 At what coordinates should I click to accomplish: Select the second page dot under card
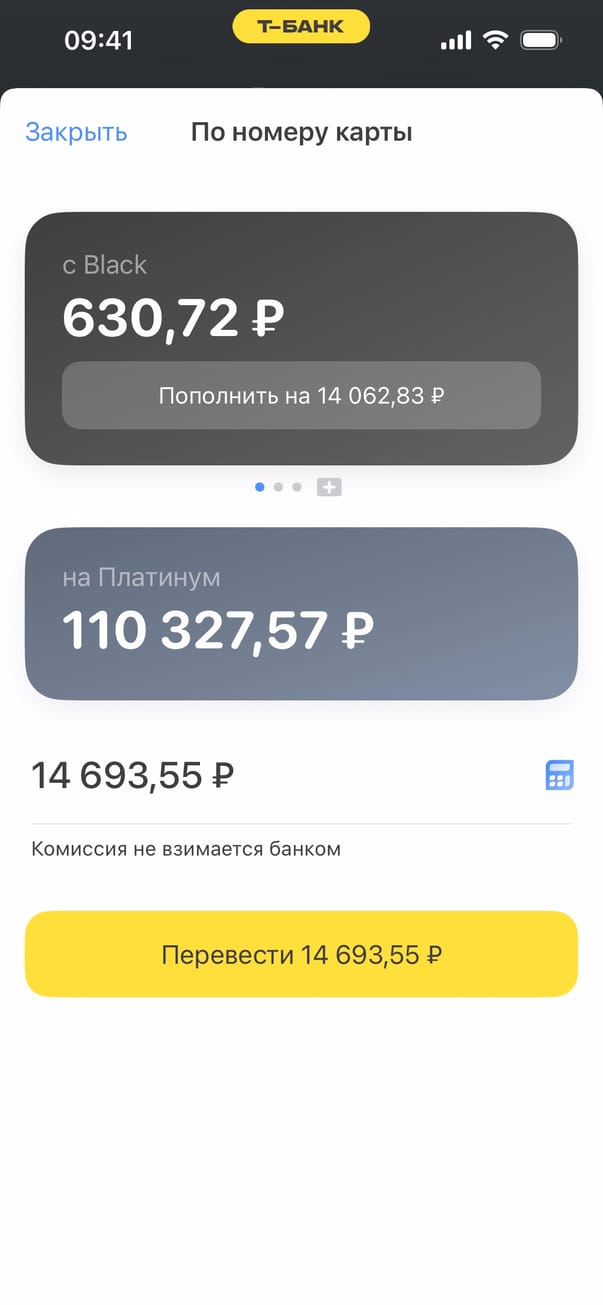(x=279, y=487)
